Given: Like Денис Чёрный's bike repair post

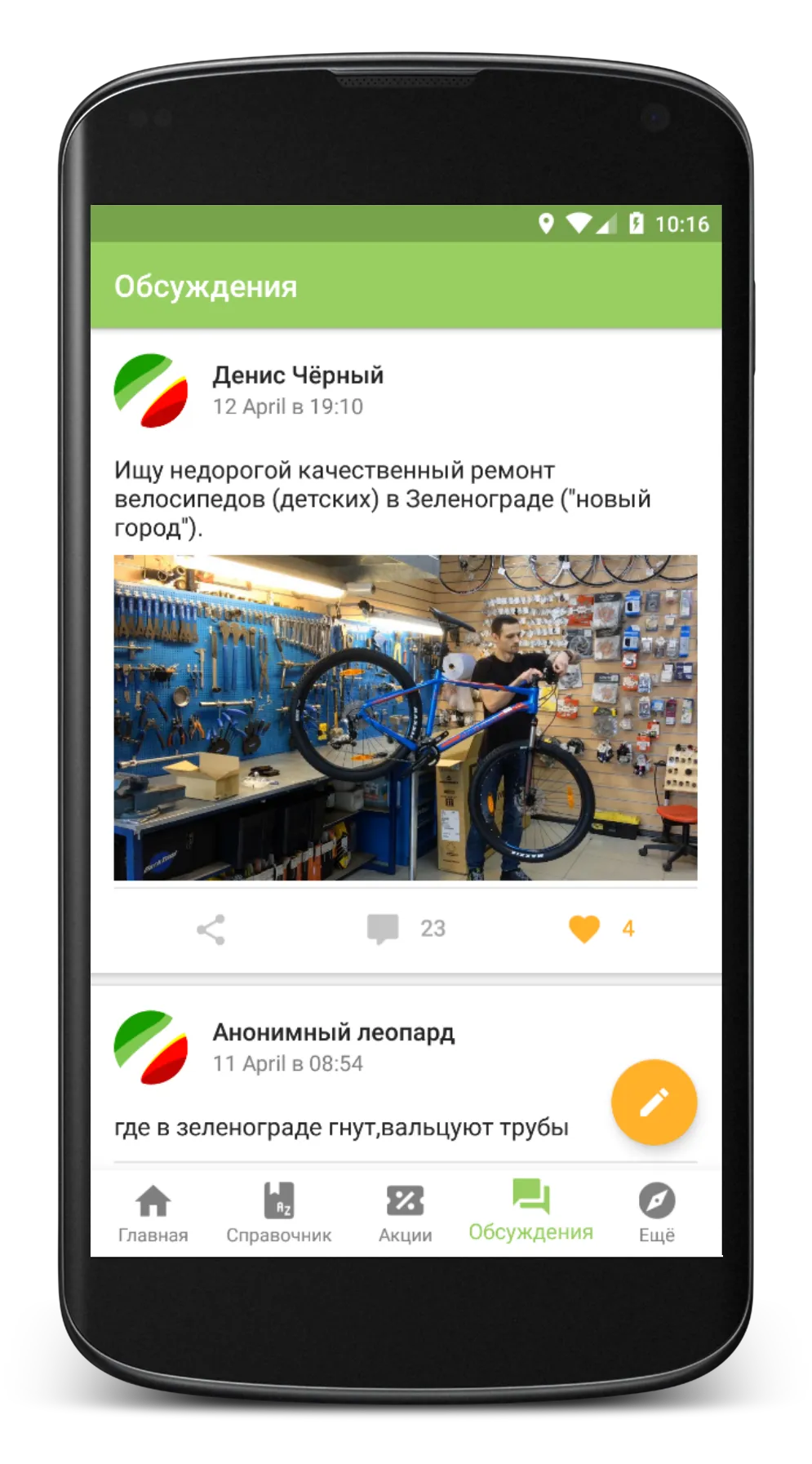Looking at the screenshot, I should 584,929.
